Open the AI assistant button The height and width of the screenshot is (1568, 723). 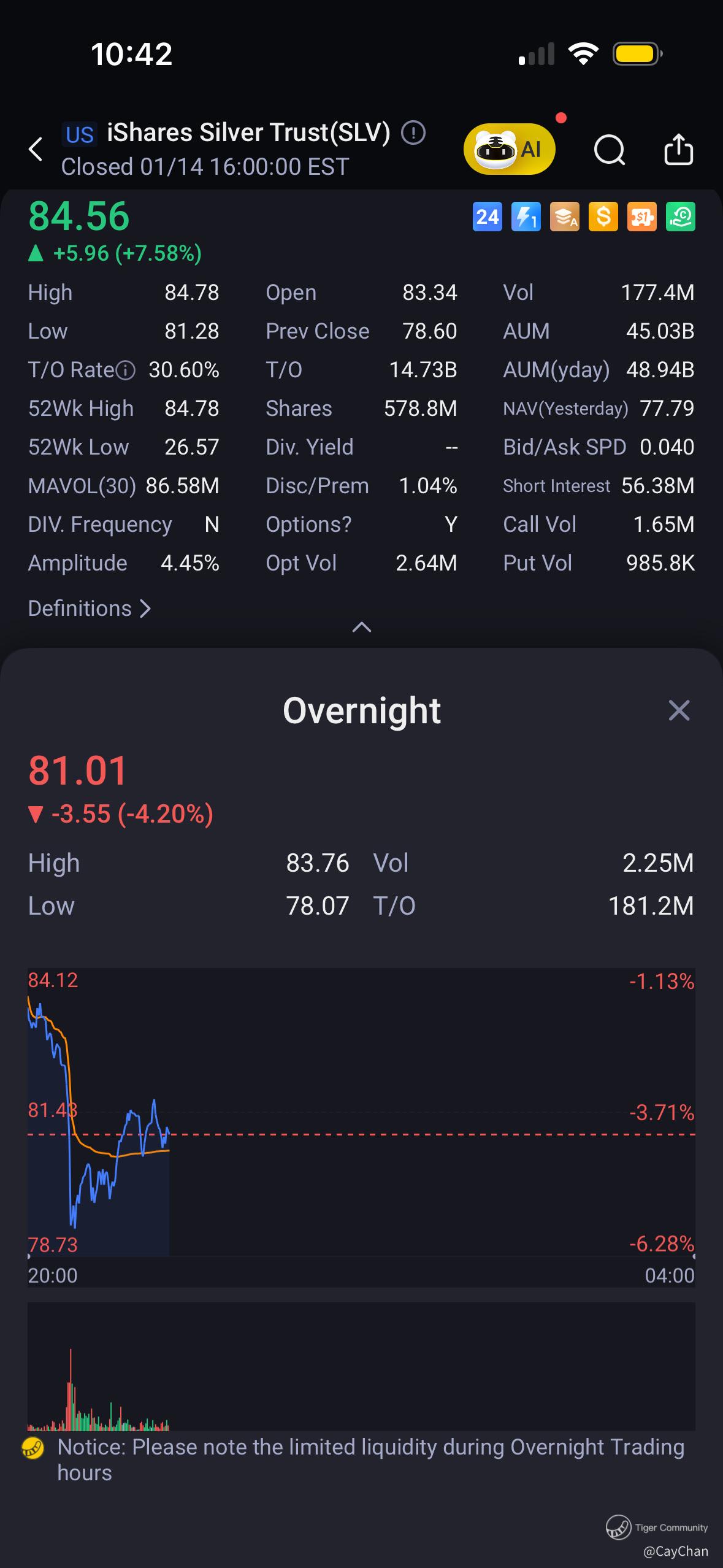(510, 149)
